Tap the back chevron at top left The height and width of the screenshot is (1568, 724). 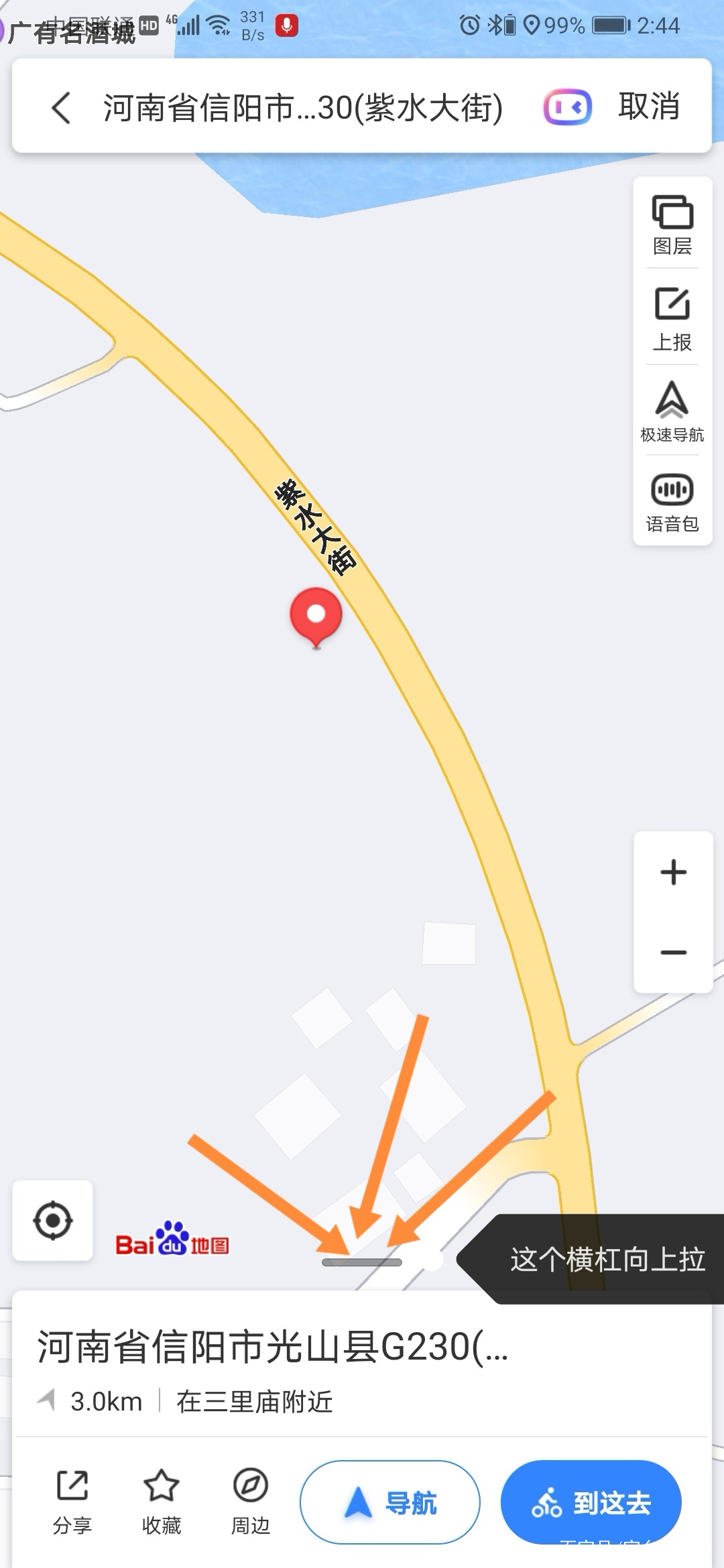[x=61, y=107]
